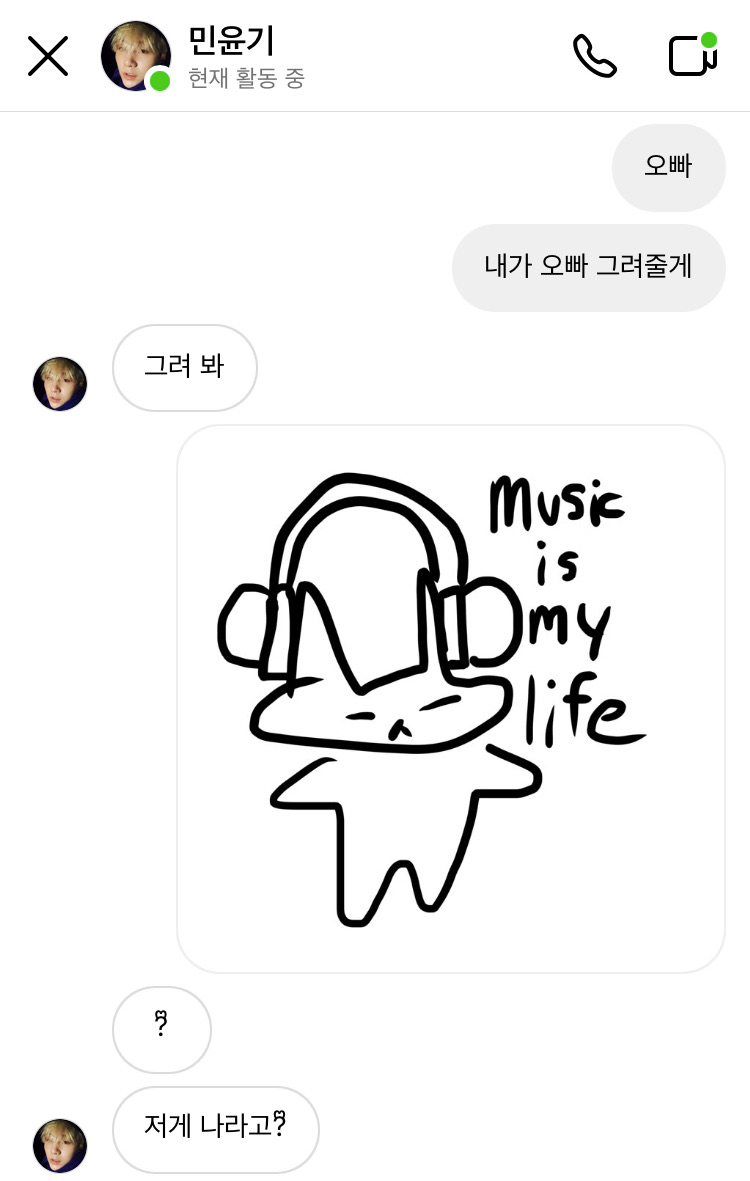
Task: Click the '그려 봐' reply bubble
Action: tap(184, 368)
